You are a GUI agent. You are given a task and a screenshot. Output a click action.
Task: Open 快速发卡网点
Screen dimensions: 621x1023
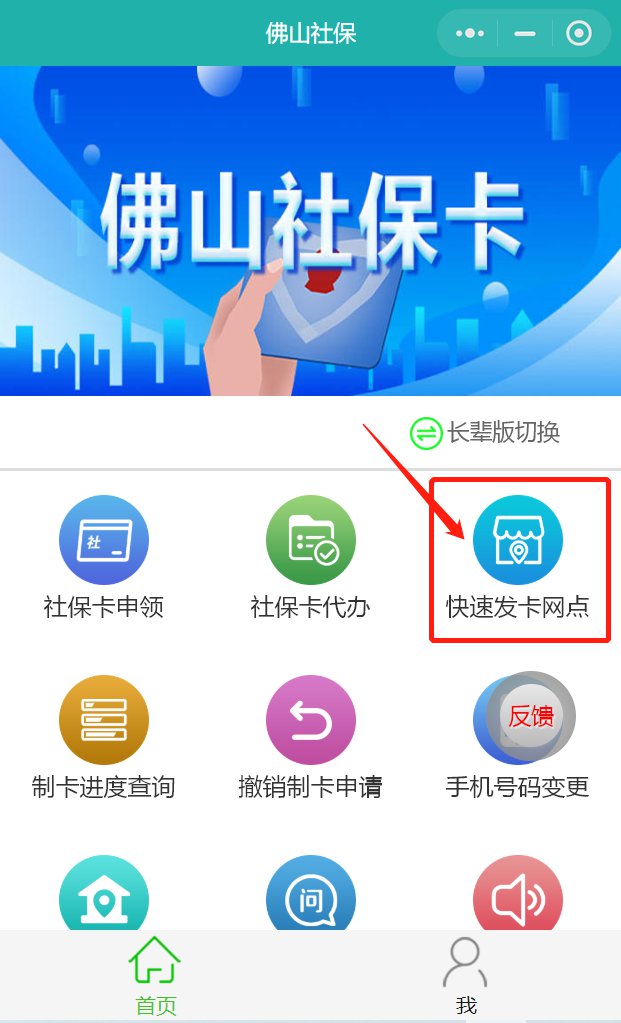(517, 558)
